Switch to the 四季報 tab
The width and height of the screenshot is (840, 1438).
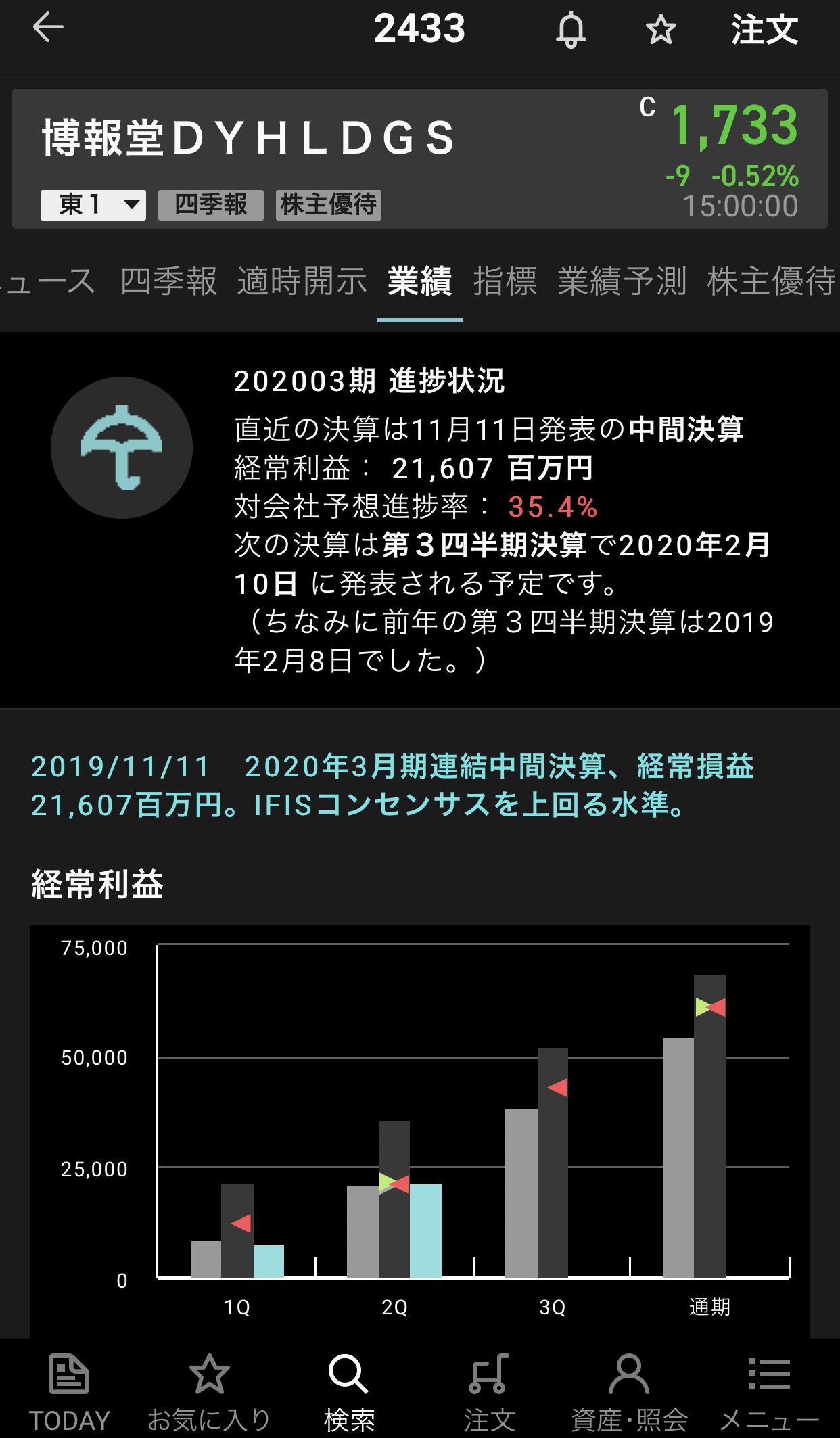coord(168,281)
